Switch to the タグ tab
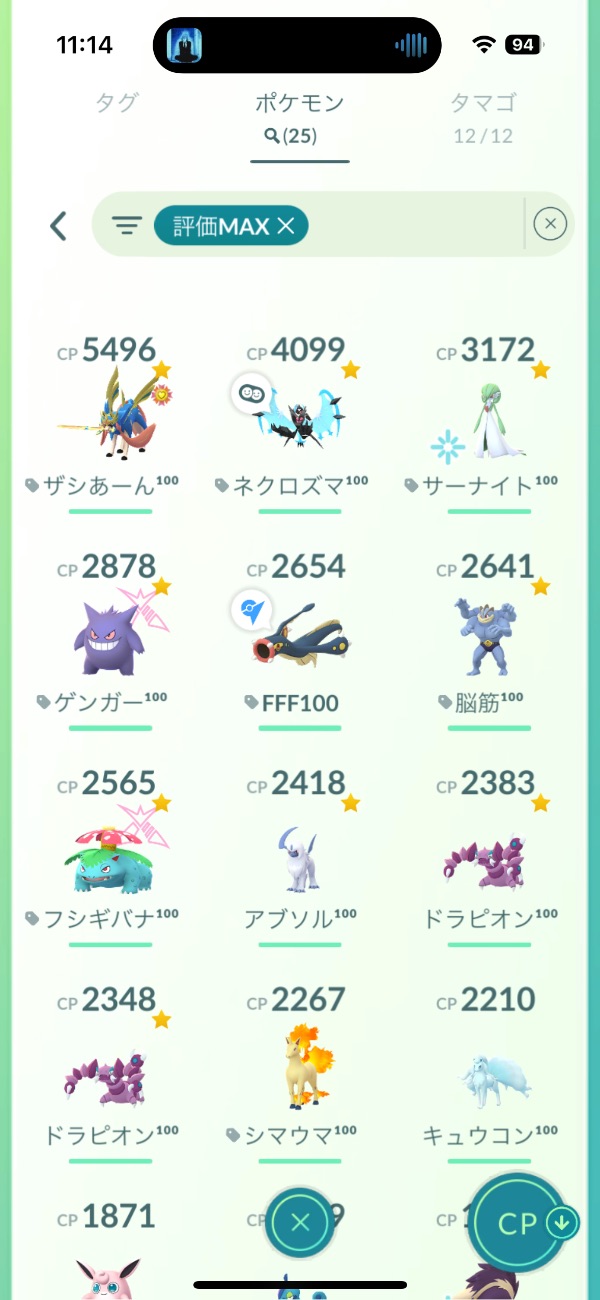This screenshot has height=1300, width=600. [x=116, y=103]
